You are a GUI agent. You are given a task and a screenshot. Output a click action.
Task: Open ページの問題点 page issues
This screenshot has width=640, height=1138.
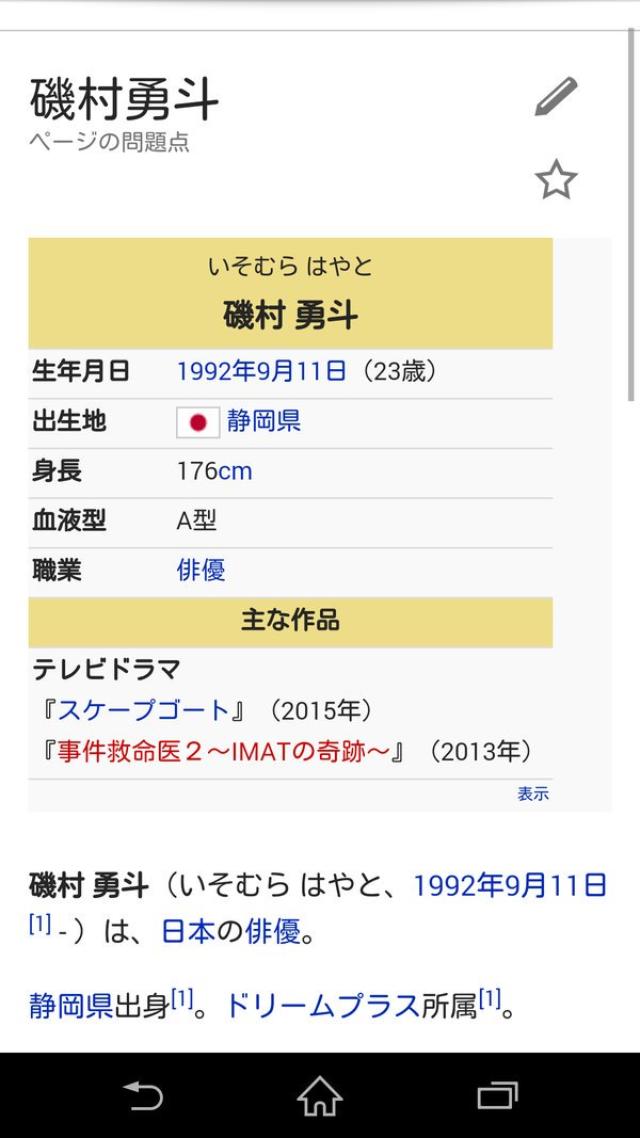109,142
